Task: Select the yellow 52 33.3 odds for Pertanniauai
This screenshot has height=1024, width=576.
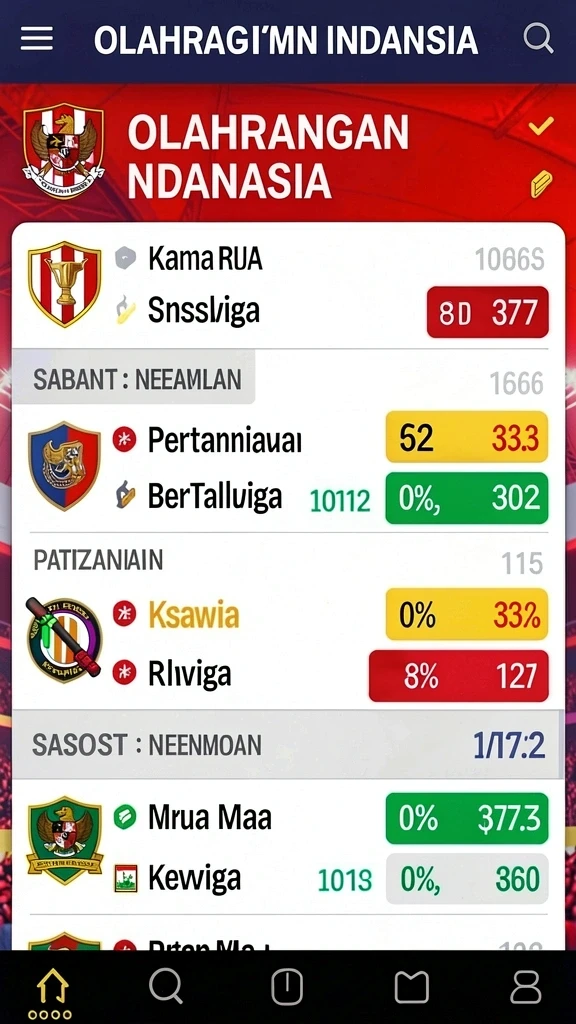Action: (x=466, y=437)
